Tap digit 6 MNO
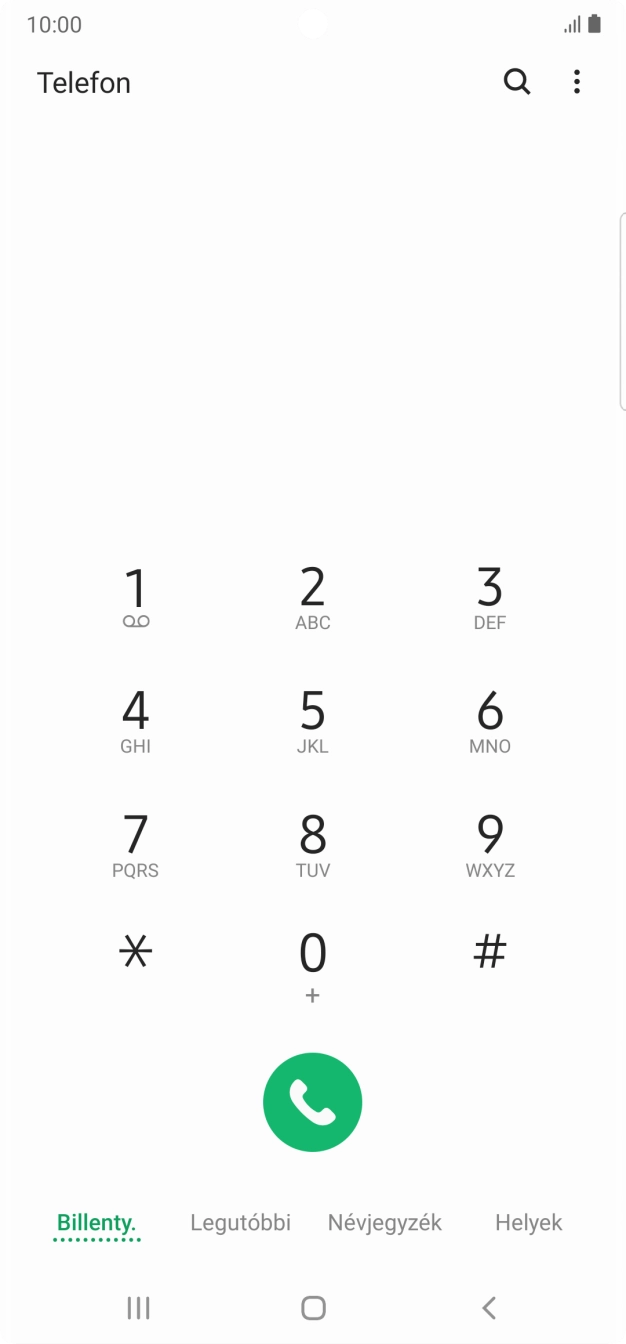The height and width of the screenshot is (1344, 626). point(489,722)
